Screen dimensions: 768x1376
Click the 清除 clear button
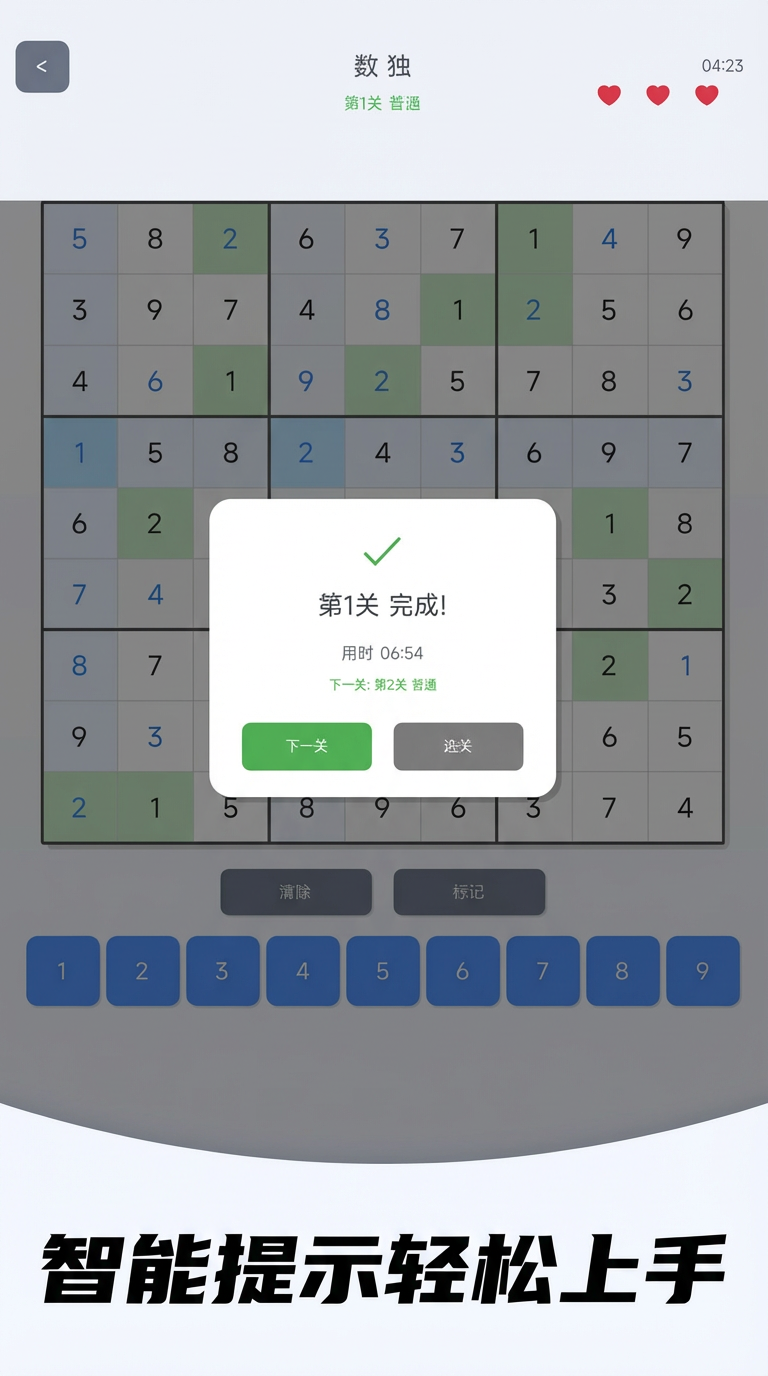coord(296,892)
